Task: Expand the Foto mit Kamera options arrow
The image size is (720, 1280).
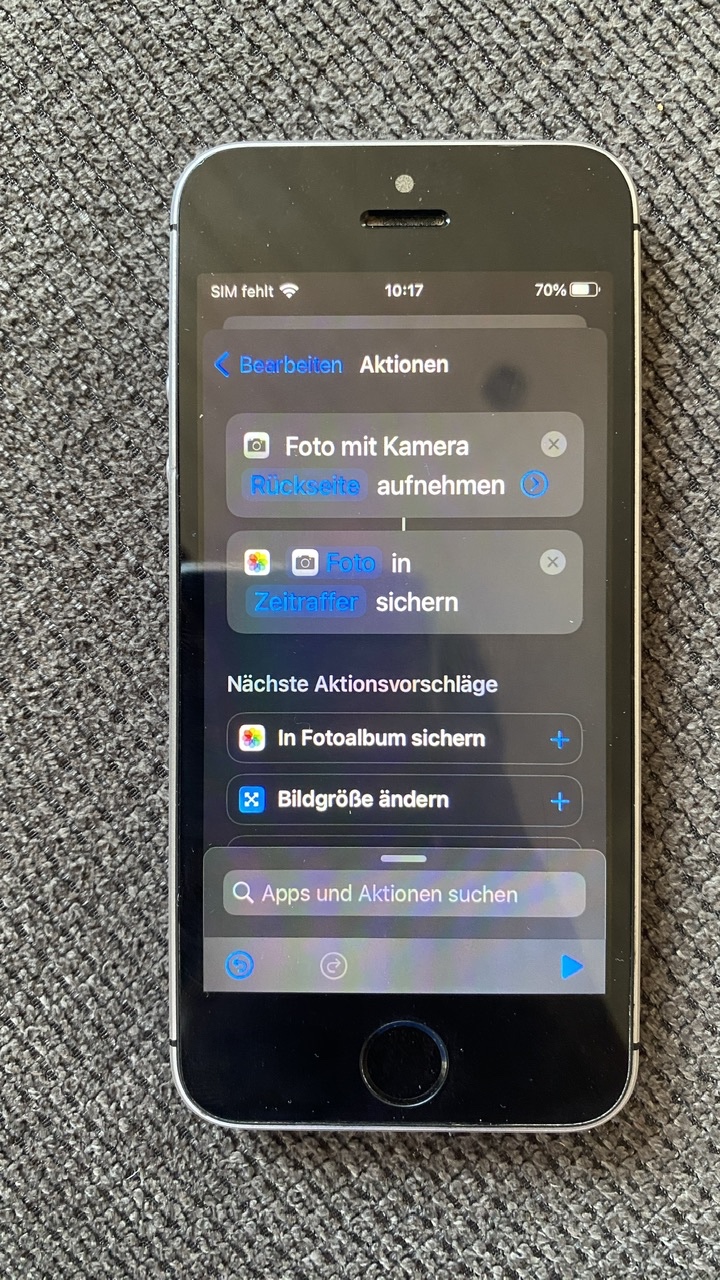Action: point(534,485)
